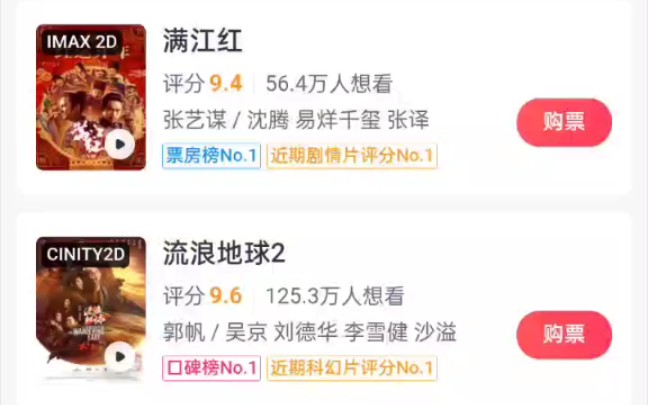The height and width of the screenshot is (405, 648).
Task: Play the 满江红 trailer on its poster
Action: [x=119, y=144]
